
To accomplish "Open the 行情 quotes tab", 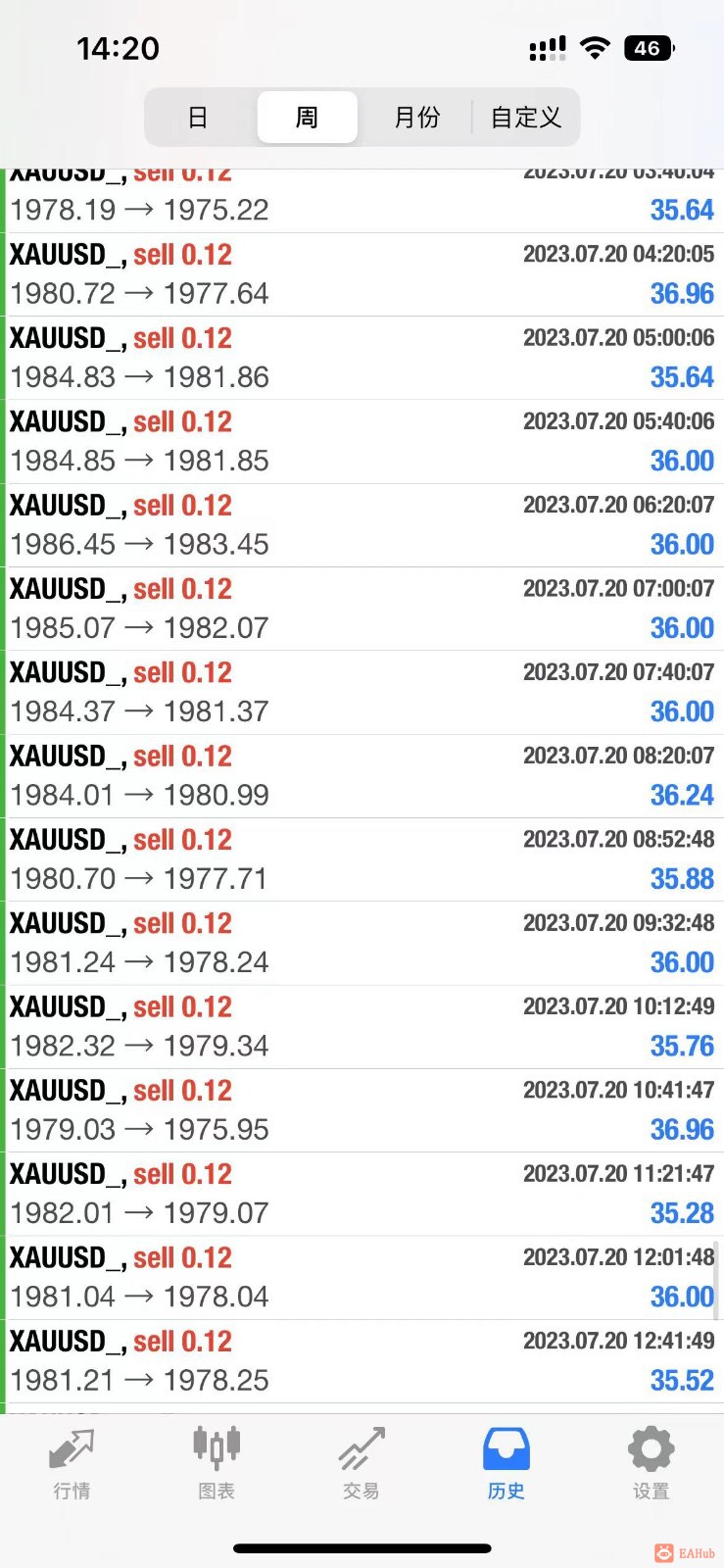I will click(72, 1464).
